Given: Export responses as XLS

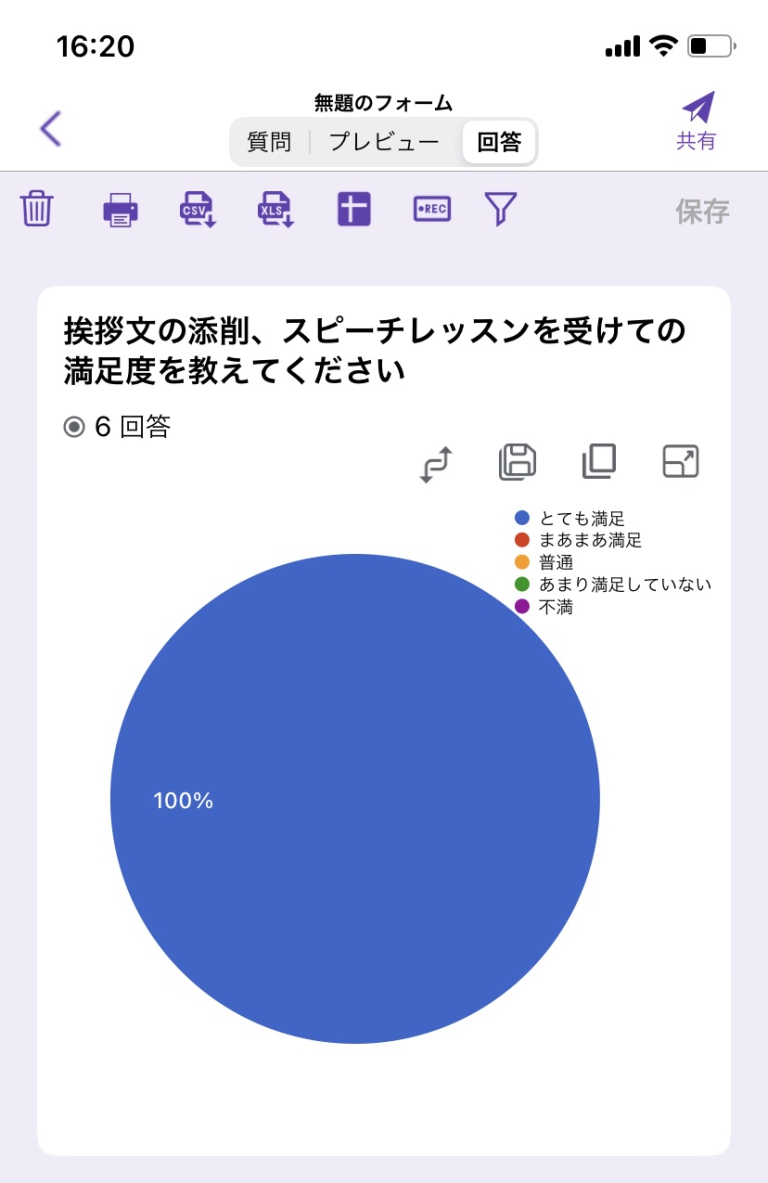Looking at the screenshot, I should pyautogui.click(x=276, y=210).
